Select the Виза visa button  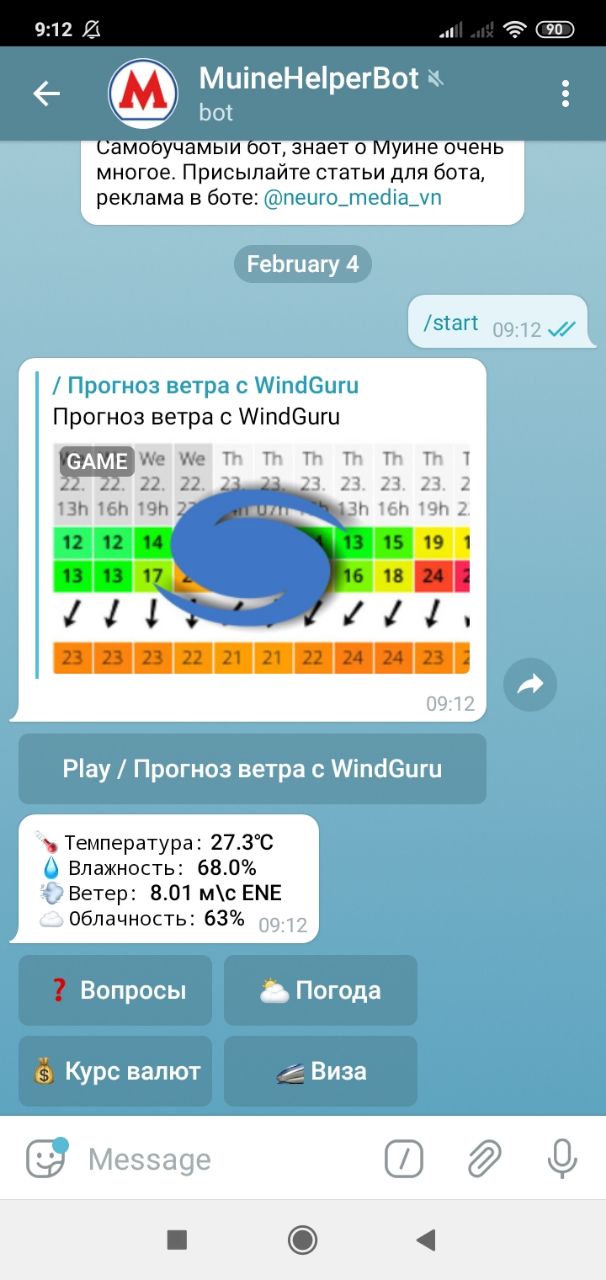(320, 1071)
